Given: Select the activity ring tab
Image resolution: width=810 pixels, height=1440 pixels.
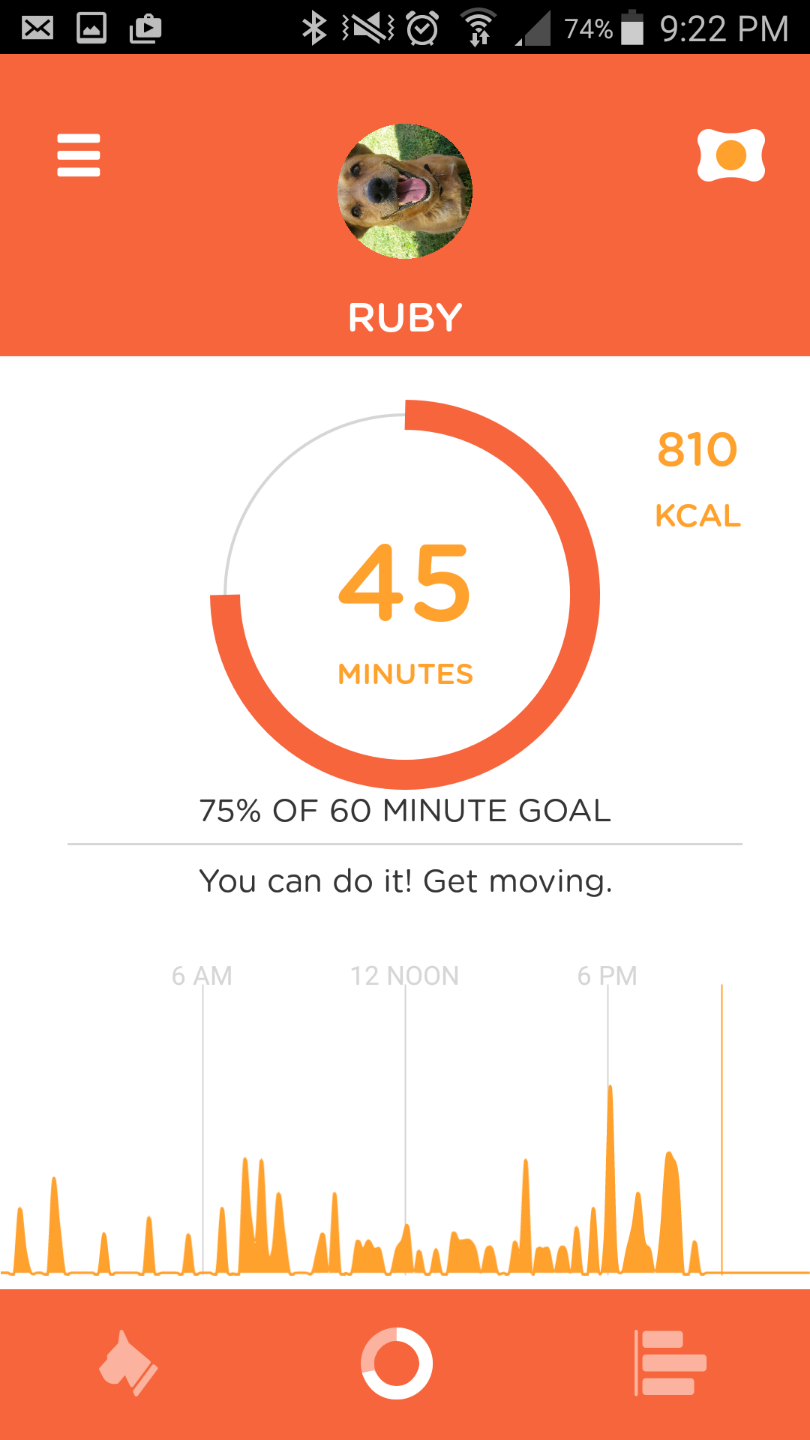Looking at the screenshot, I should coord(397,1363).
